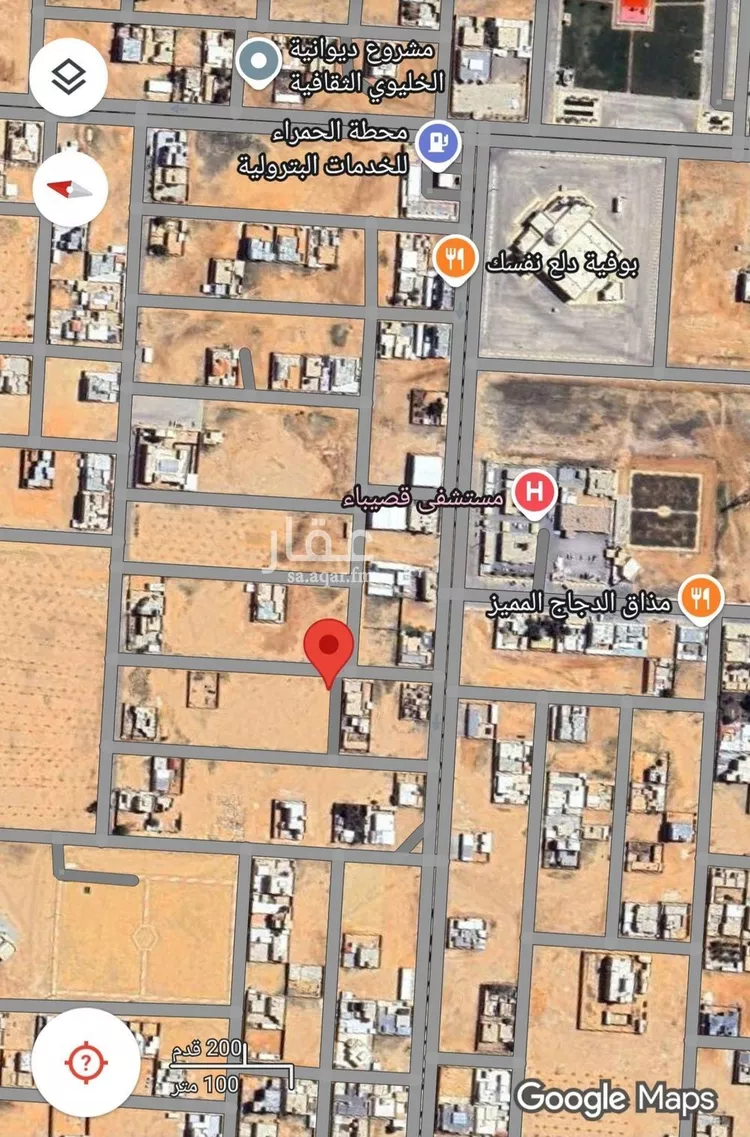The height and width of the screenshot is (1137, 750).
Task: Open the بوفية دلع نفسك restaurant marker
Action: (455, 260)
